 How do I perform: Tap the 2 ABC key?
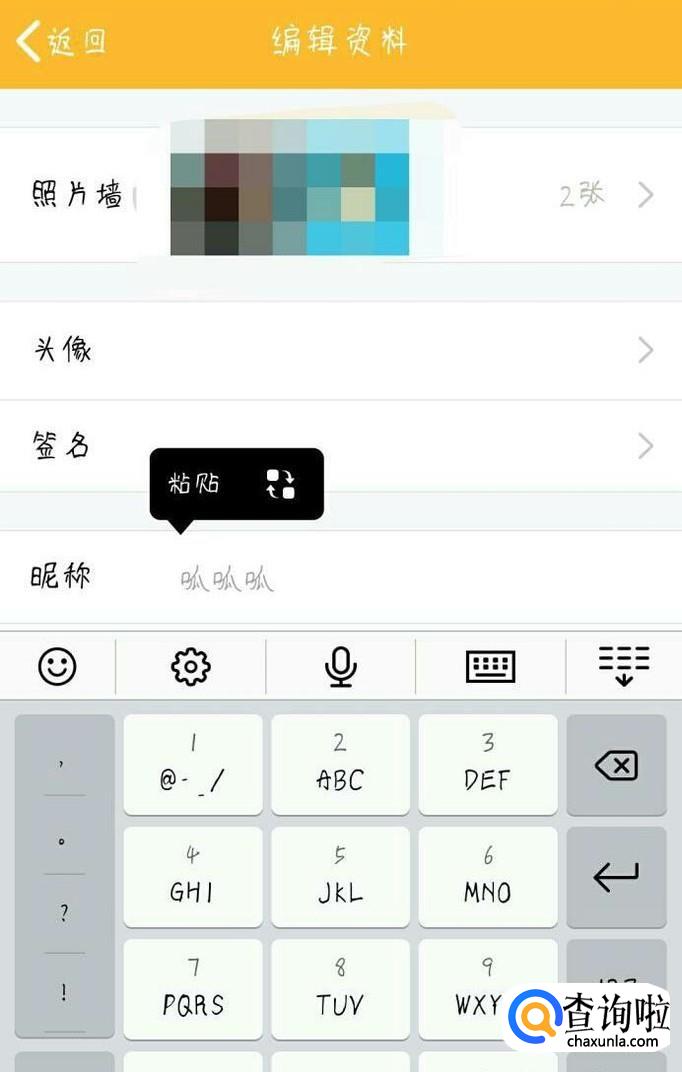click(x=340, y=764)
